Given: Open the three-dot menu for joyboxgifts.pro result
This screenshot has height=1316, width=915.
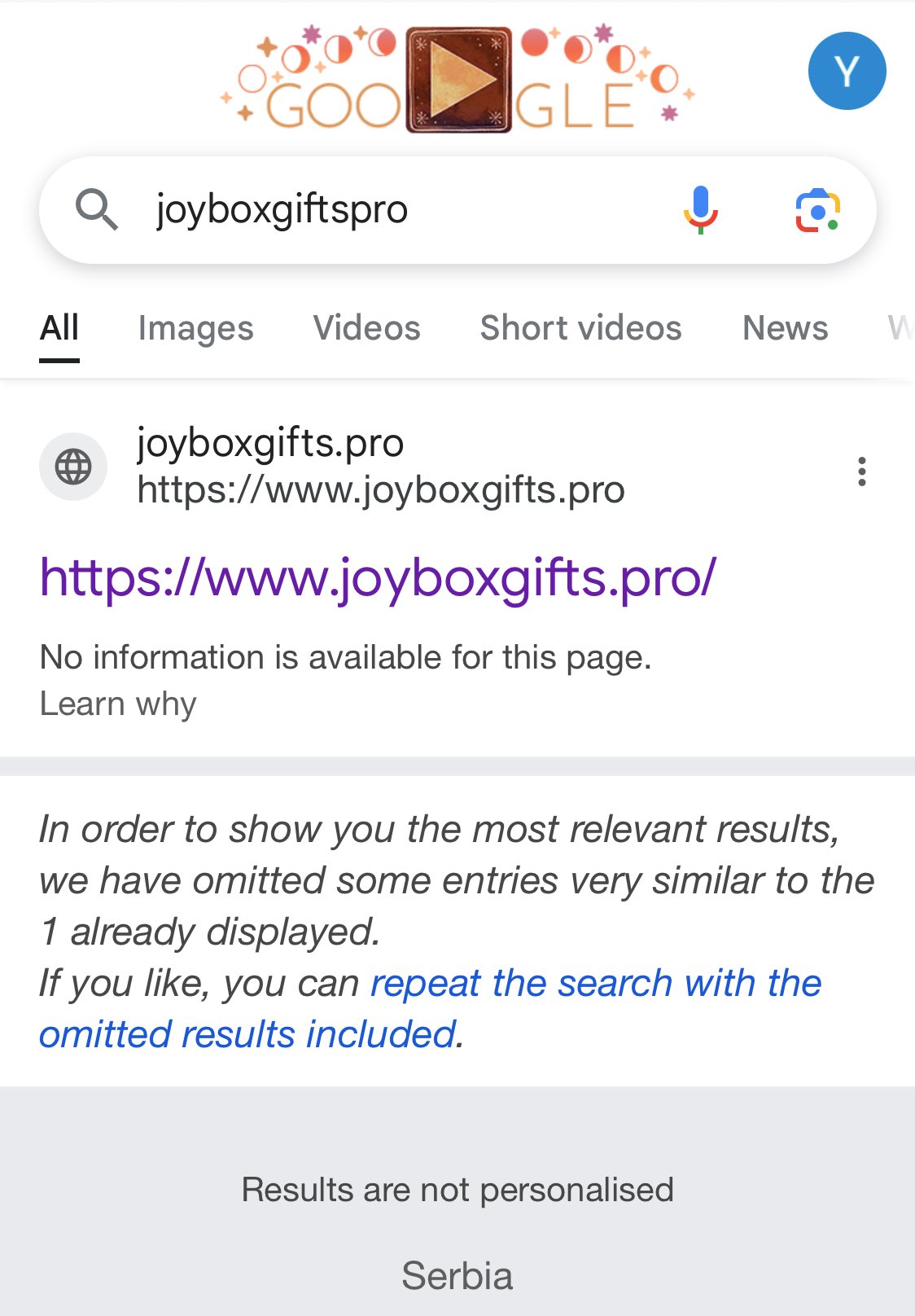Looking at the screenshot, I should pos(861,472).
